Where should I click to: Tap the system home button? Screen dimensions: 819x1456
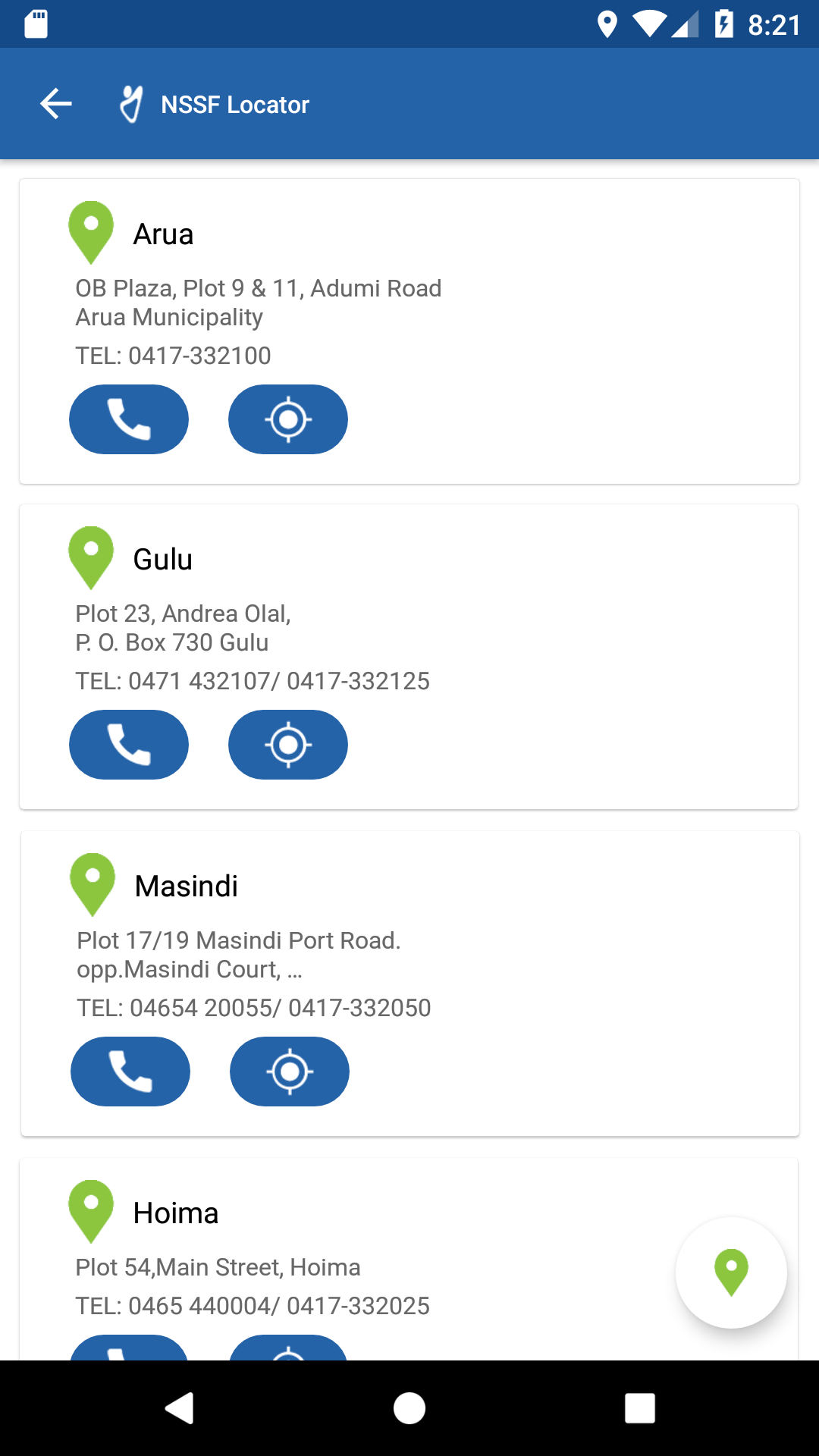pyautogui.click(x=409, y=1408)
